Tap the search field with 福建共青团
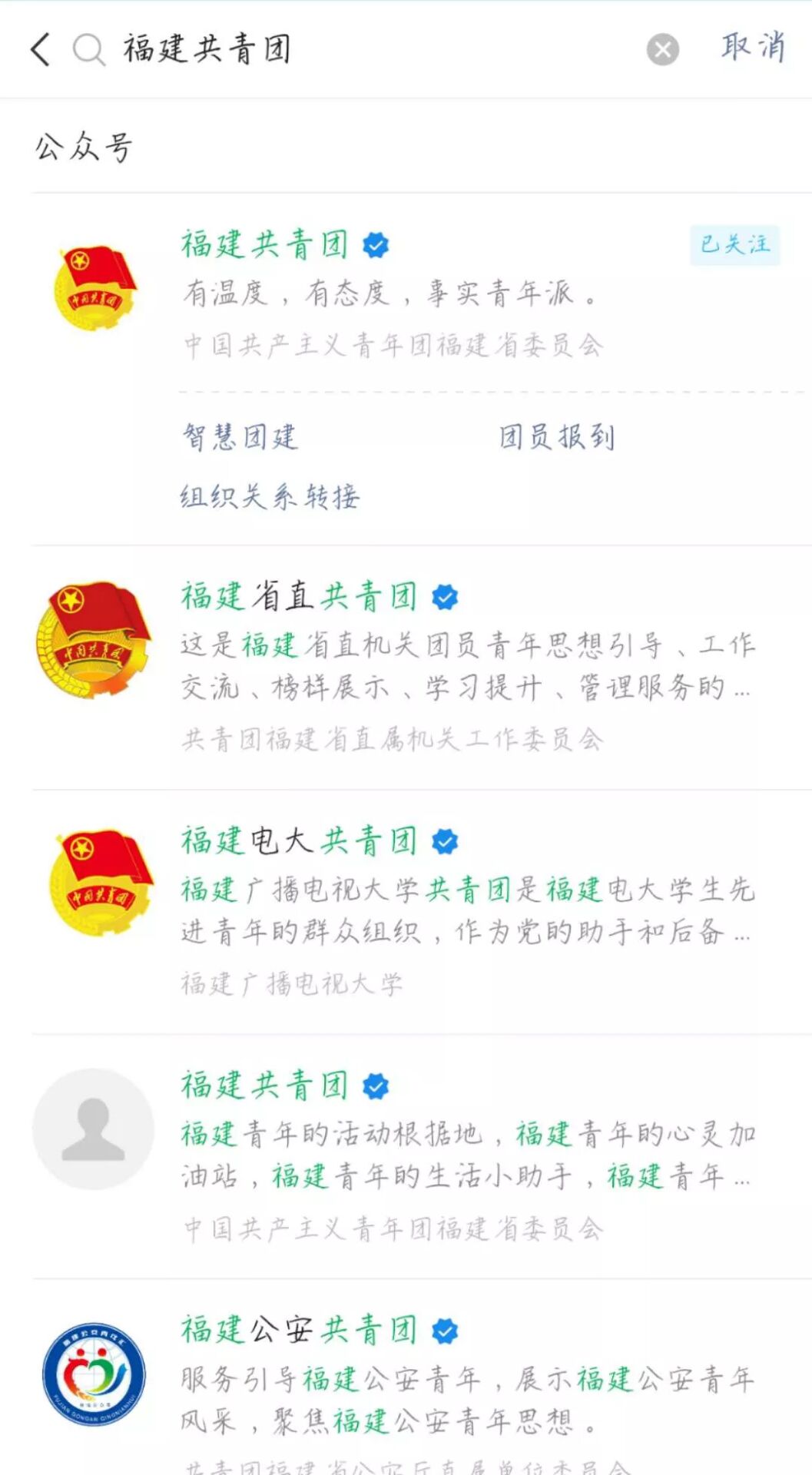Image resolution: width=812 pixels, height=1475 pixels. pos(369,50)
